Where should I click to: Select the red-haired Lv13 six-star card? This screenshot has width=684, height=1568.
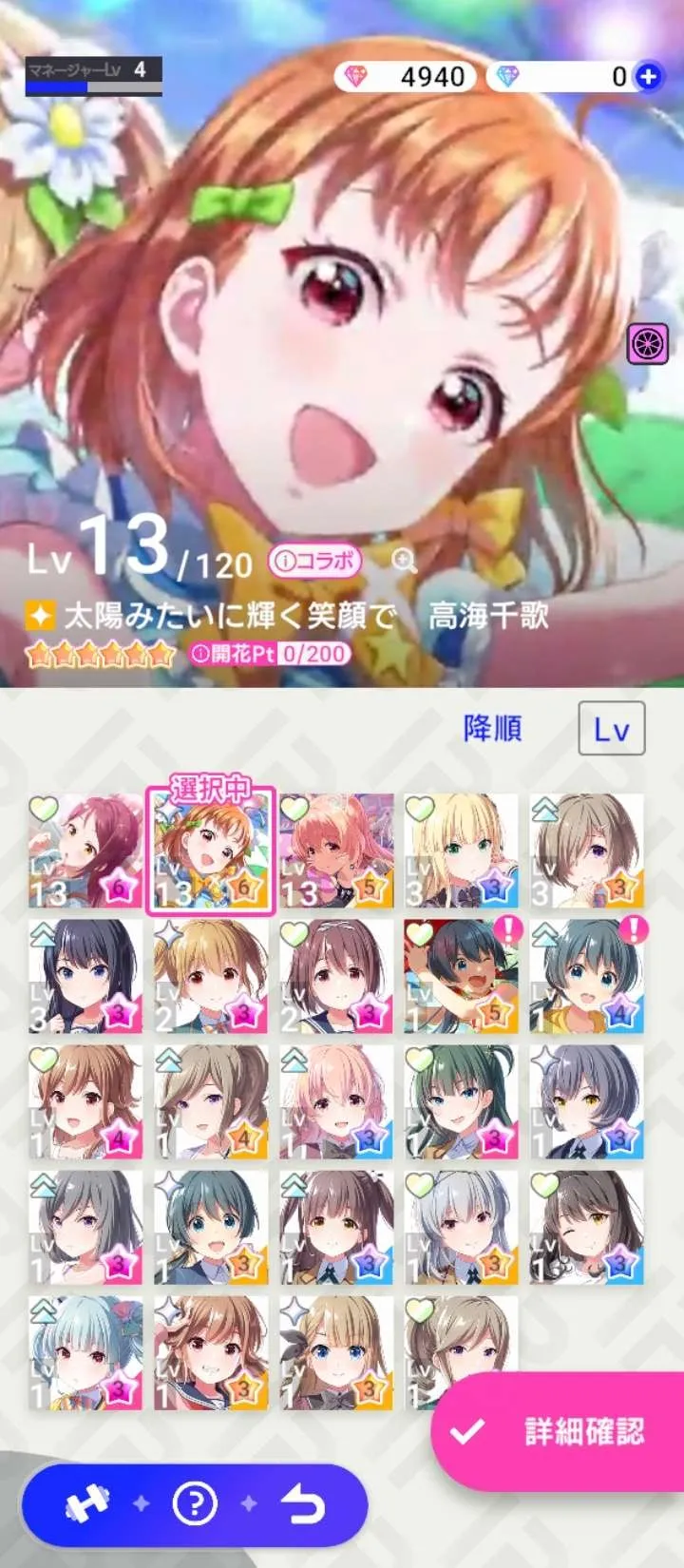click(85, 851)
